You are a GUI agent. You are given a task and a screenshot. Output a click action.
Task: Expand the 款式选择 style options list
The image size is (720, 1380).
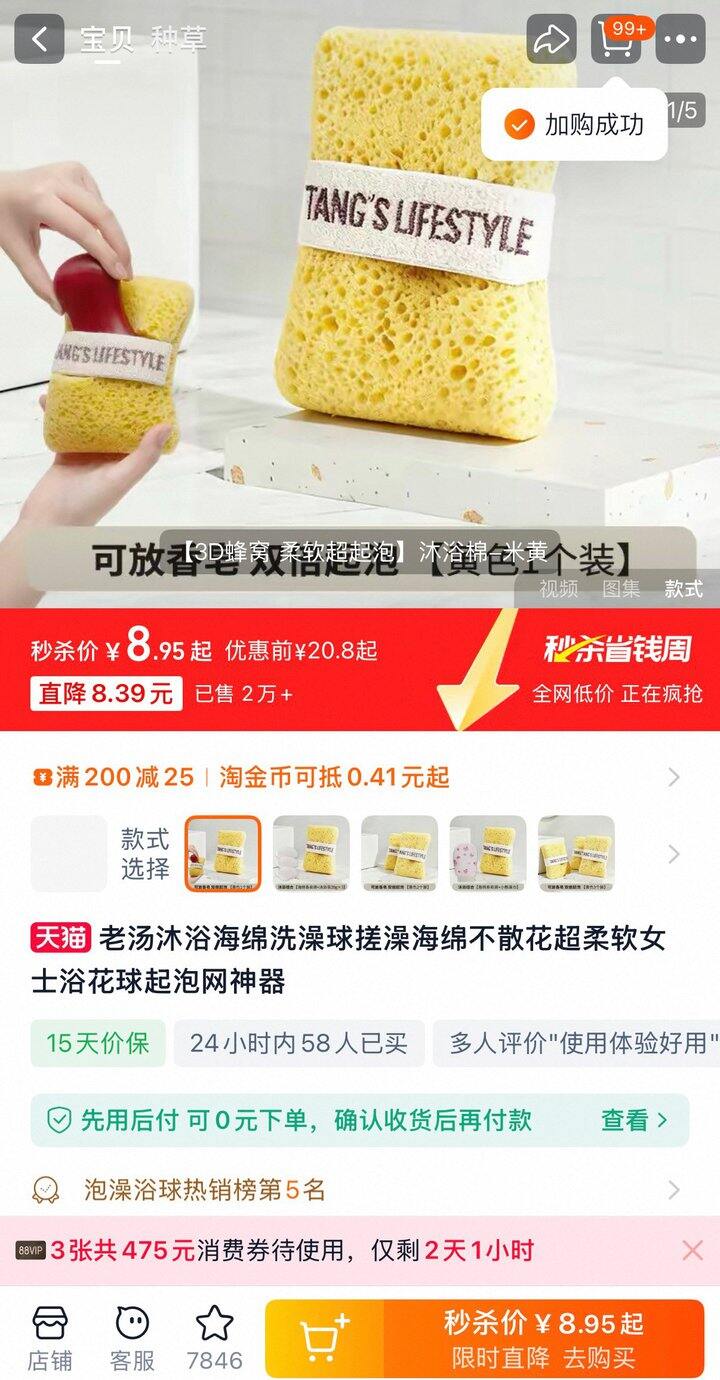tap(670, 853)
